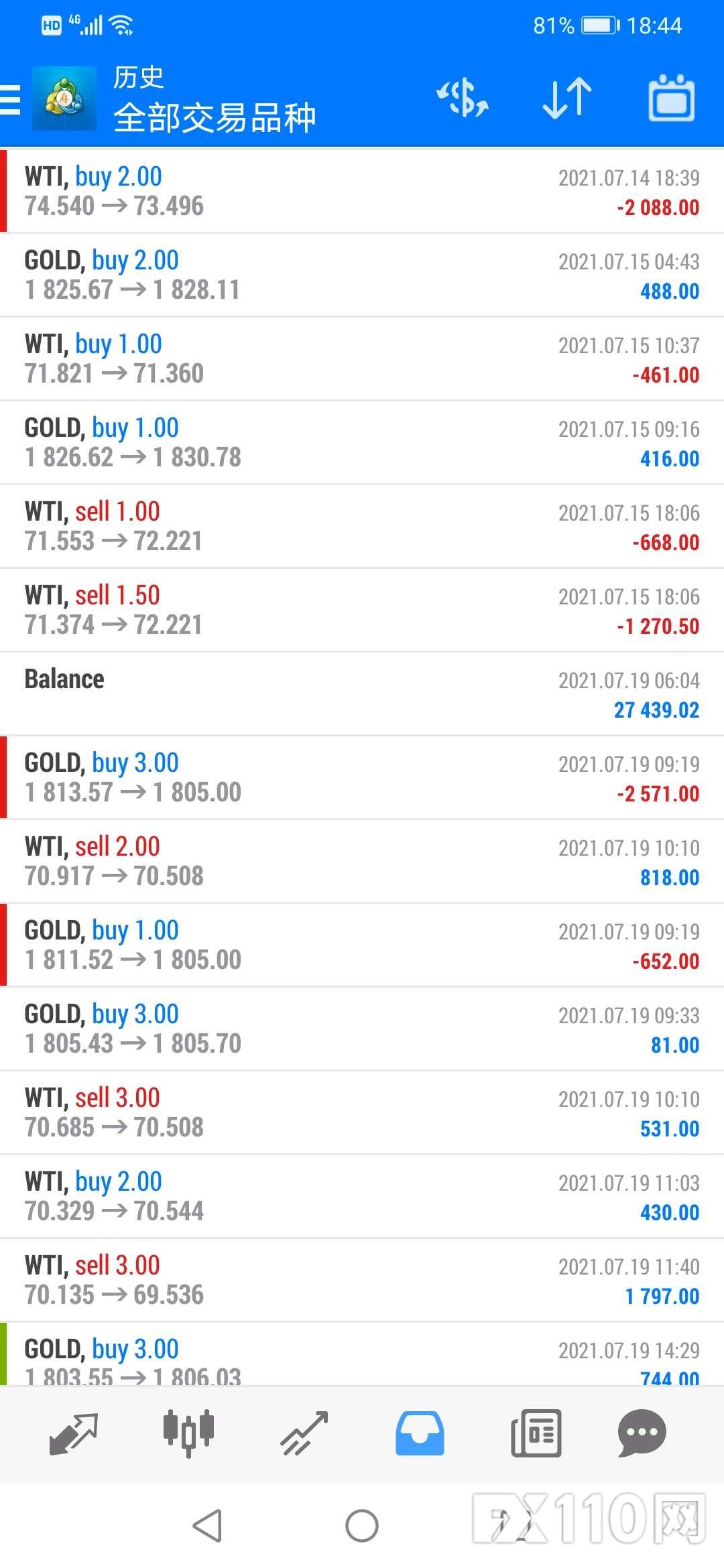Tap the system back button
This screenshot has height=1568, width=724.
pos(207,1526)
